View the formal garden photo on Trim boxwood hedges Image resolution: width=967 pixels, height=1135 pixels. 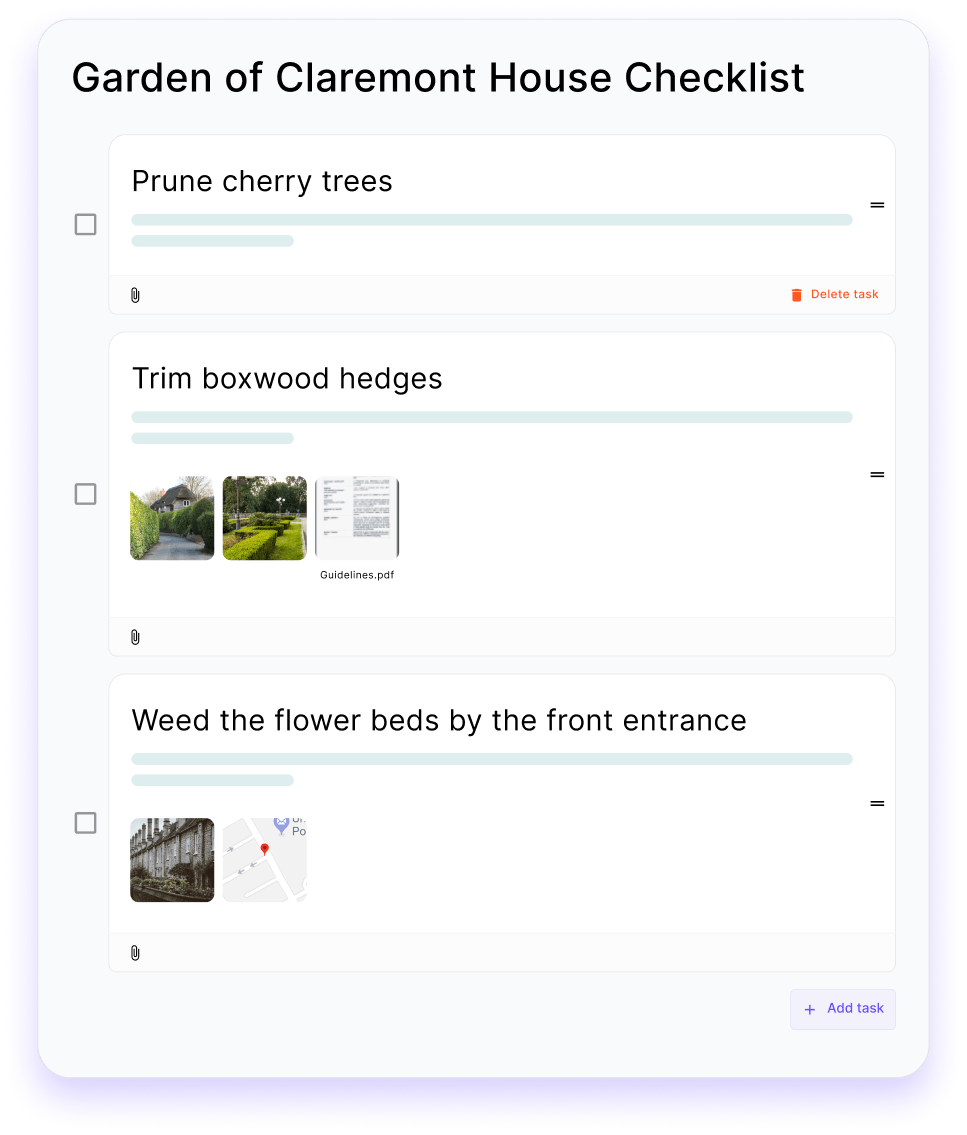[264, 518]
